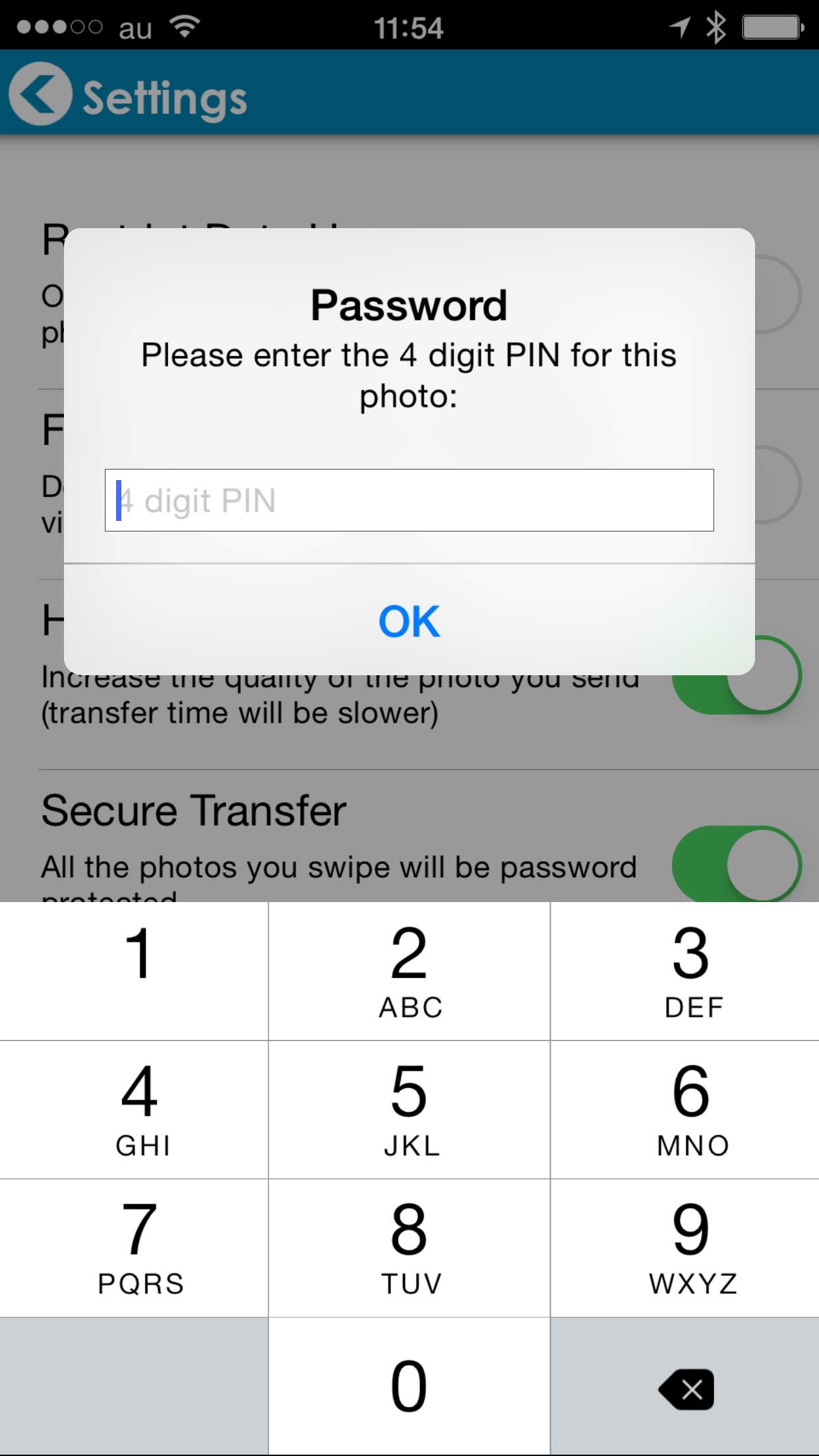Enter digit 9 on keypad
This screenshot has height=1456, width=819.
685,1248
